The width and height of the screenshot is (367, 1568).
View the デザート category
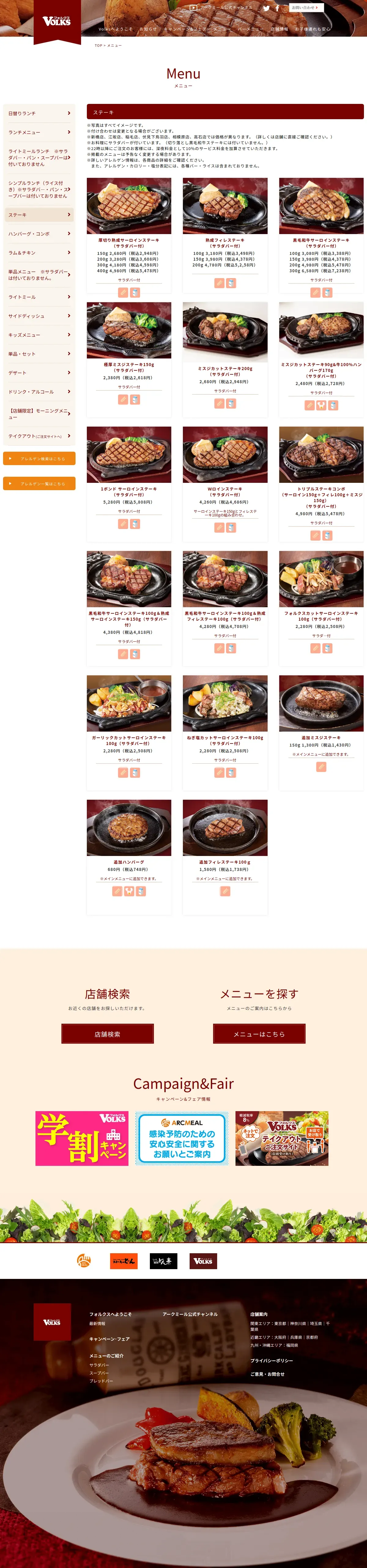coord(39,373)
